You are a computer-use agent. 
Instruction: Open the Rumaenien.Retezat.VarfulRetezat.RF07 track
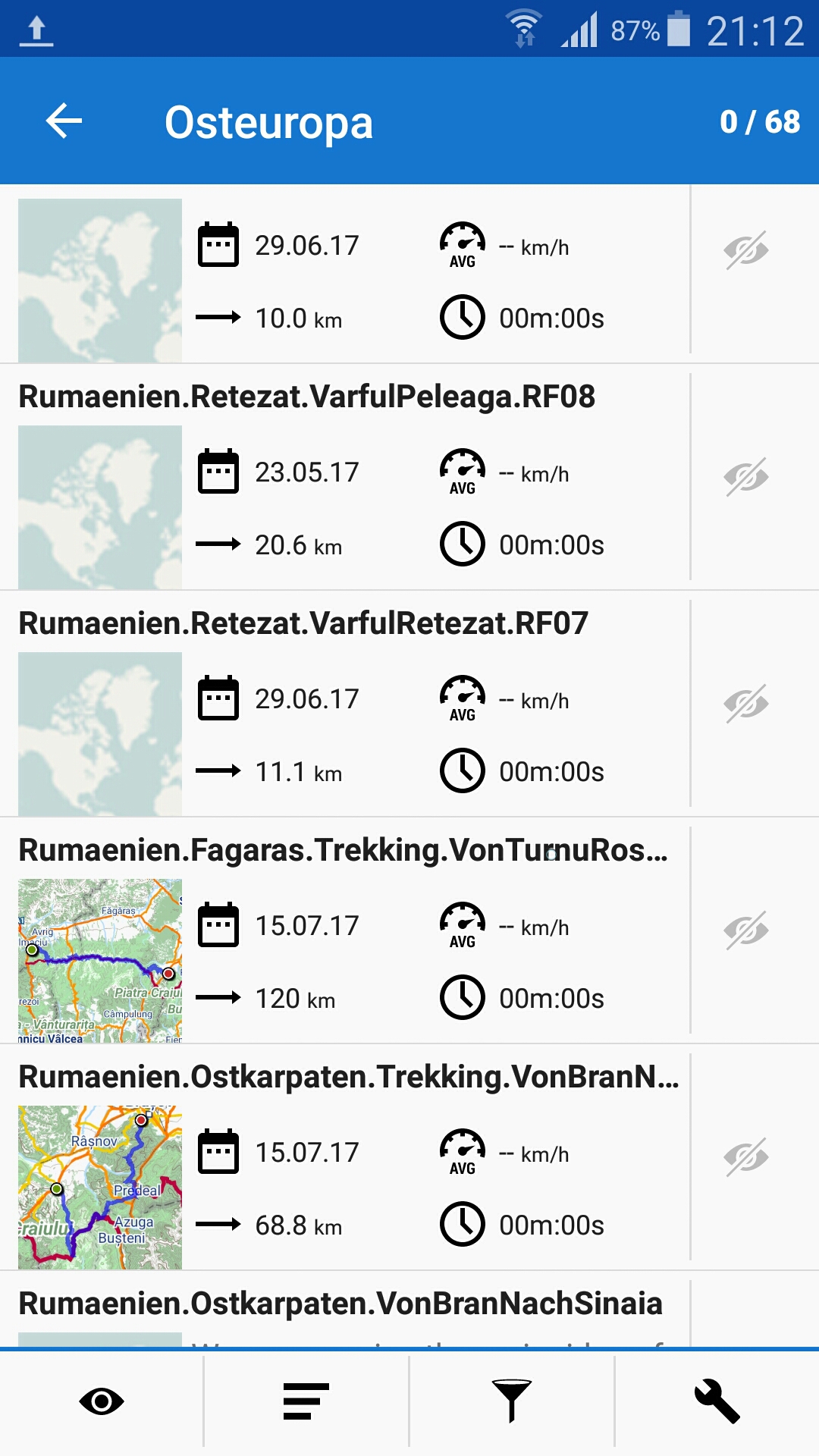click(303, 623)
